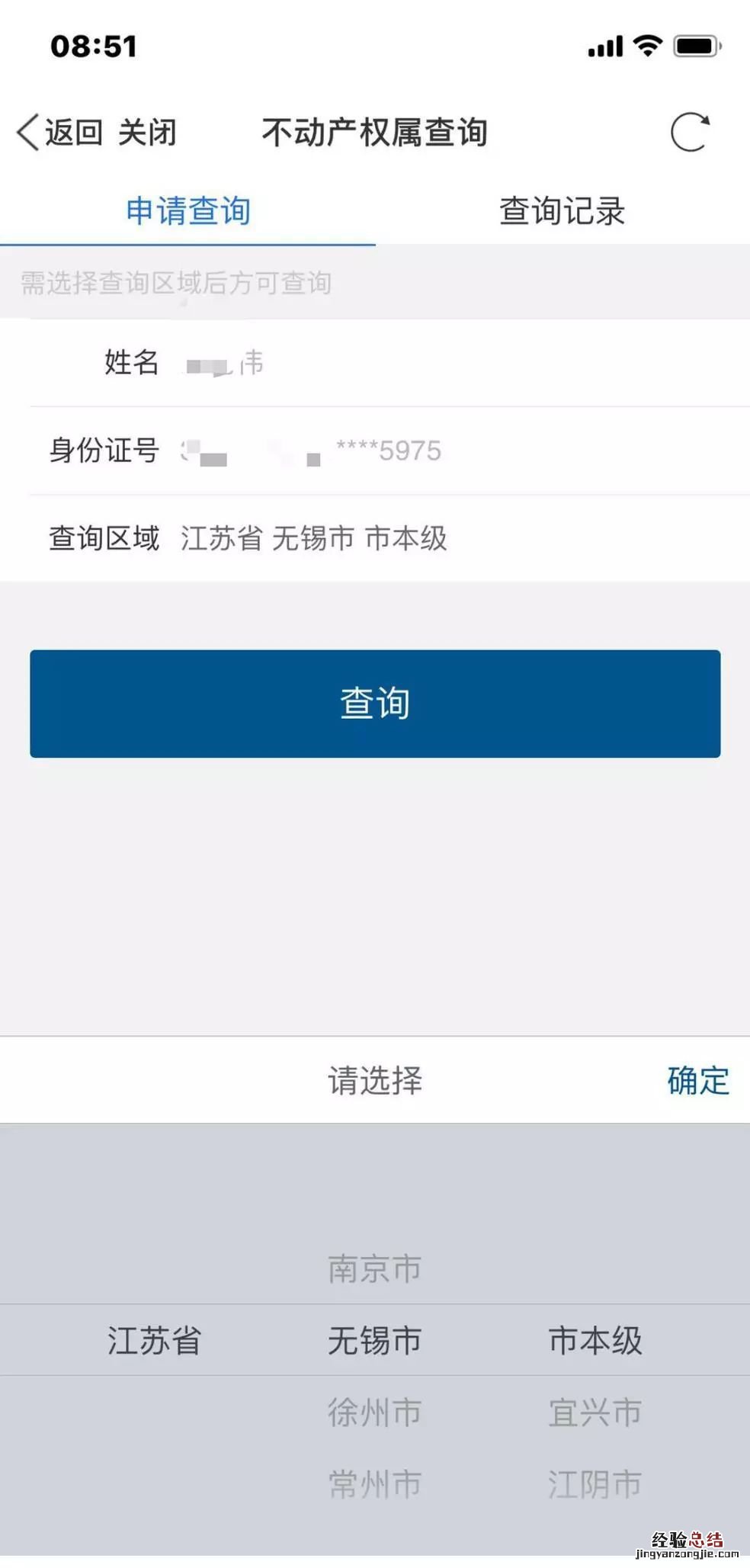Pick 宜兴市 in the district column

click(x=595, y=1412)
